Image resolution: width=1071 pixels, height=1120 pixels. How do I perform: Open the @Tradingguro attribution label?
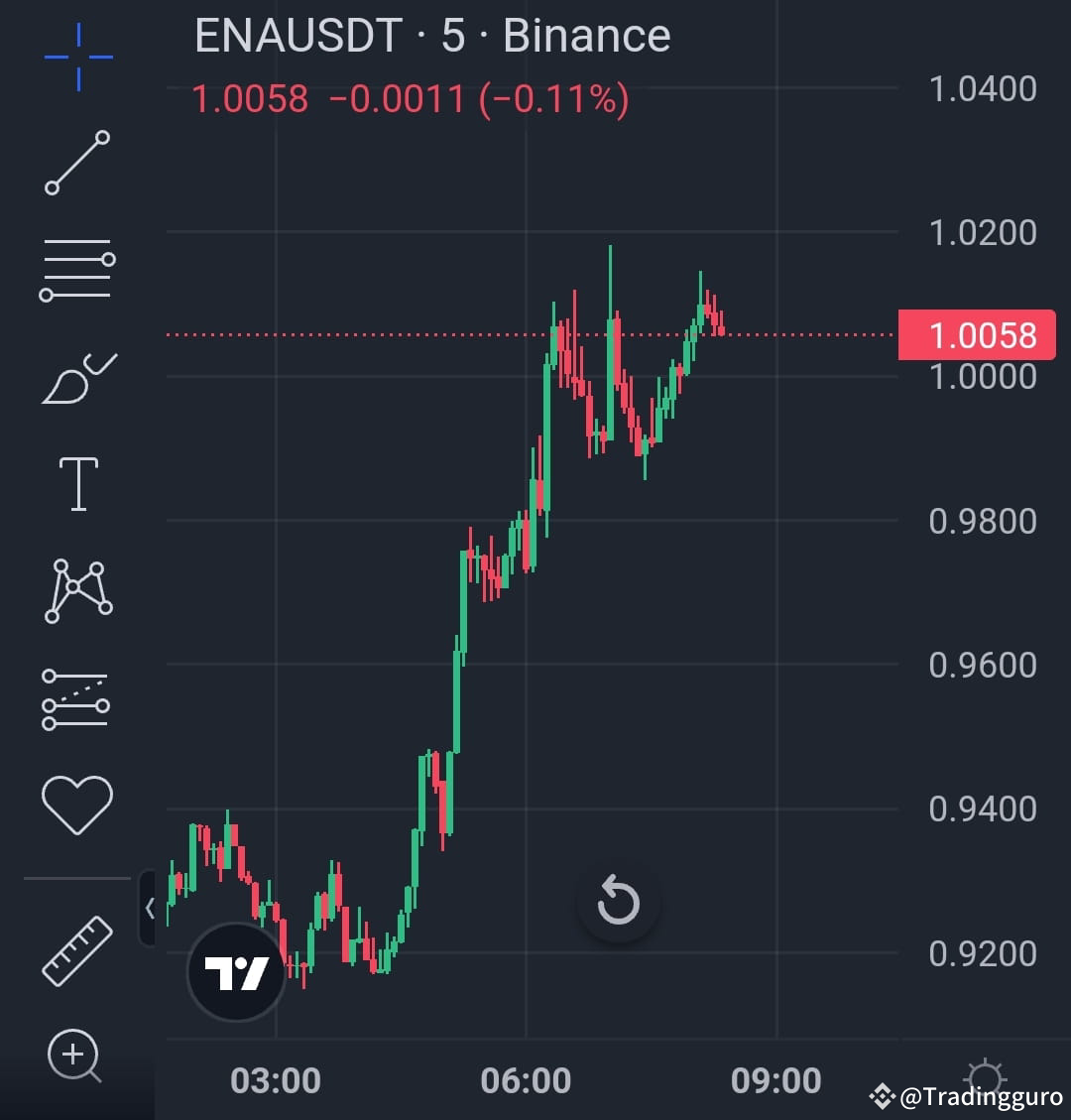coord(967,1097)
